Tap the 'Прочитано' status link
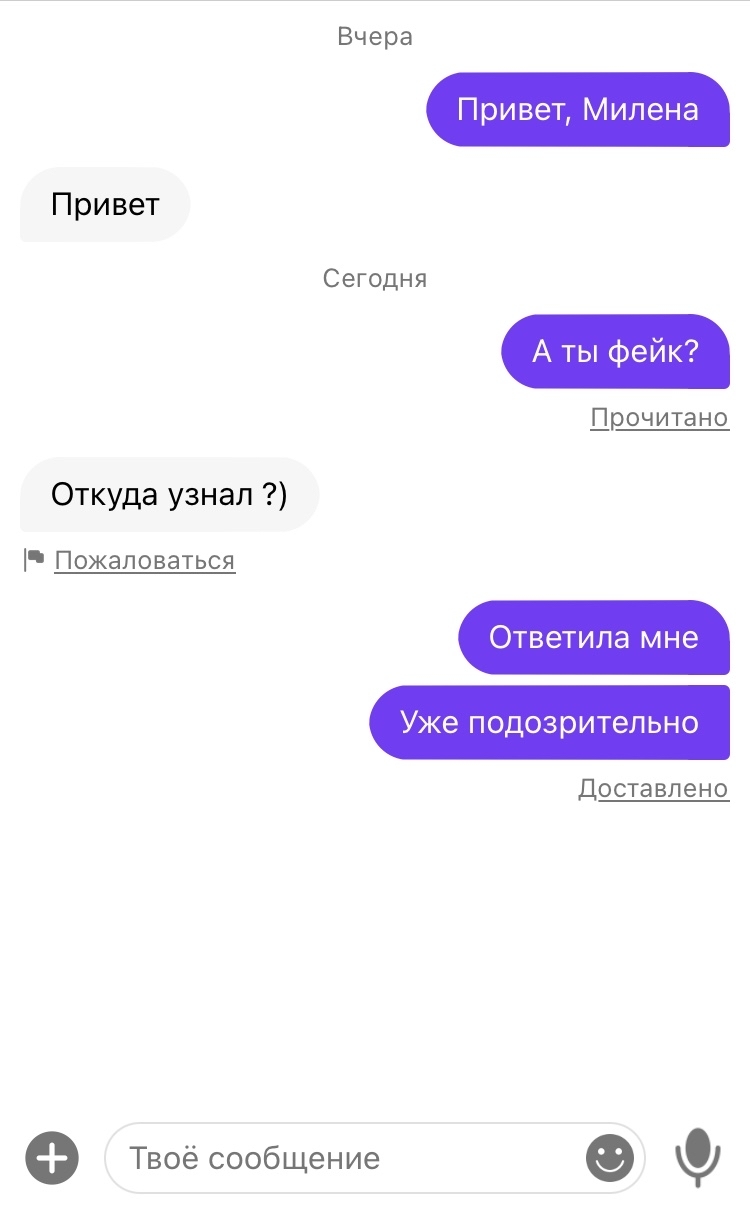This screenshot has width=750, height=1206. tap(660, 418)
